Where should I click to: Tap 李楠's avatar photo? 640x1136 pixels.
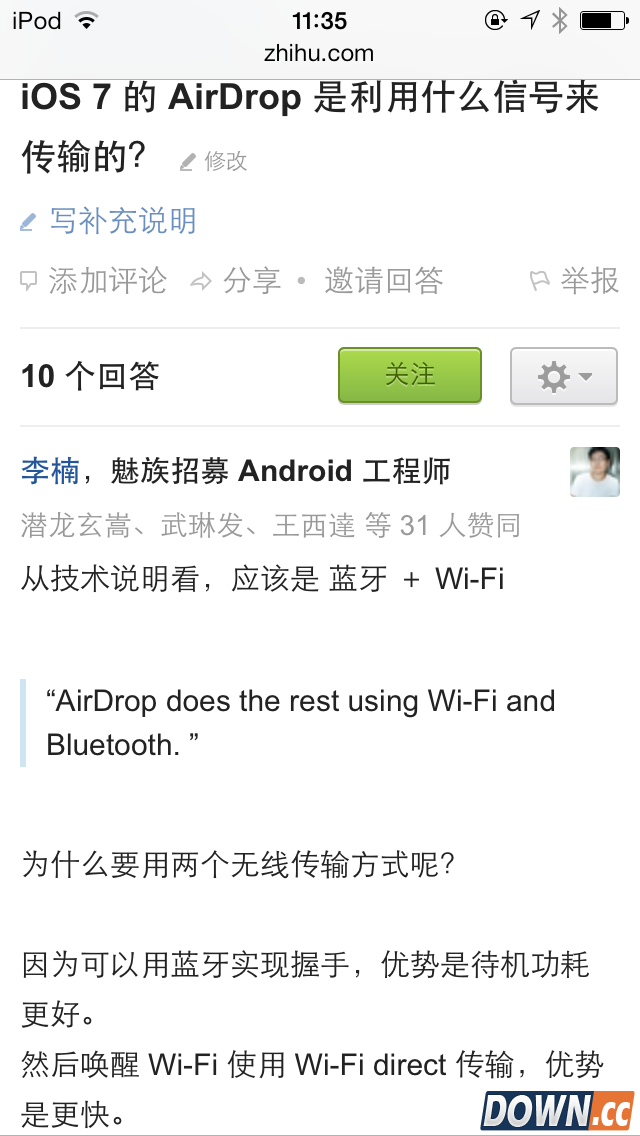[x=594, y=472]
